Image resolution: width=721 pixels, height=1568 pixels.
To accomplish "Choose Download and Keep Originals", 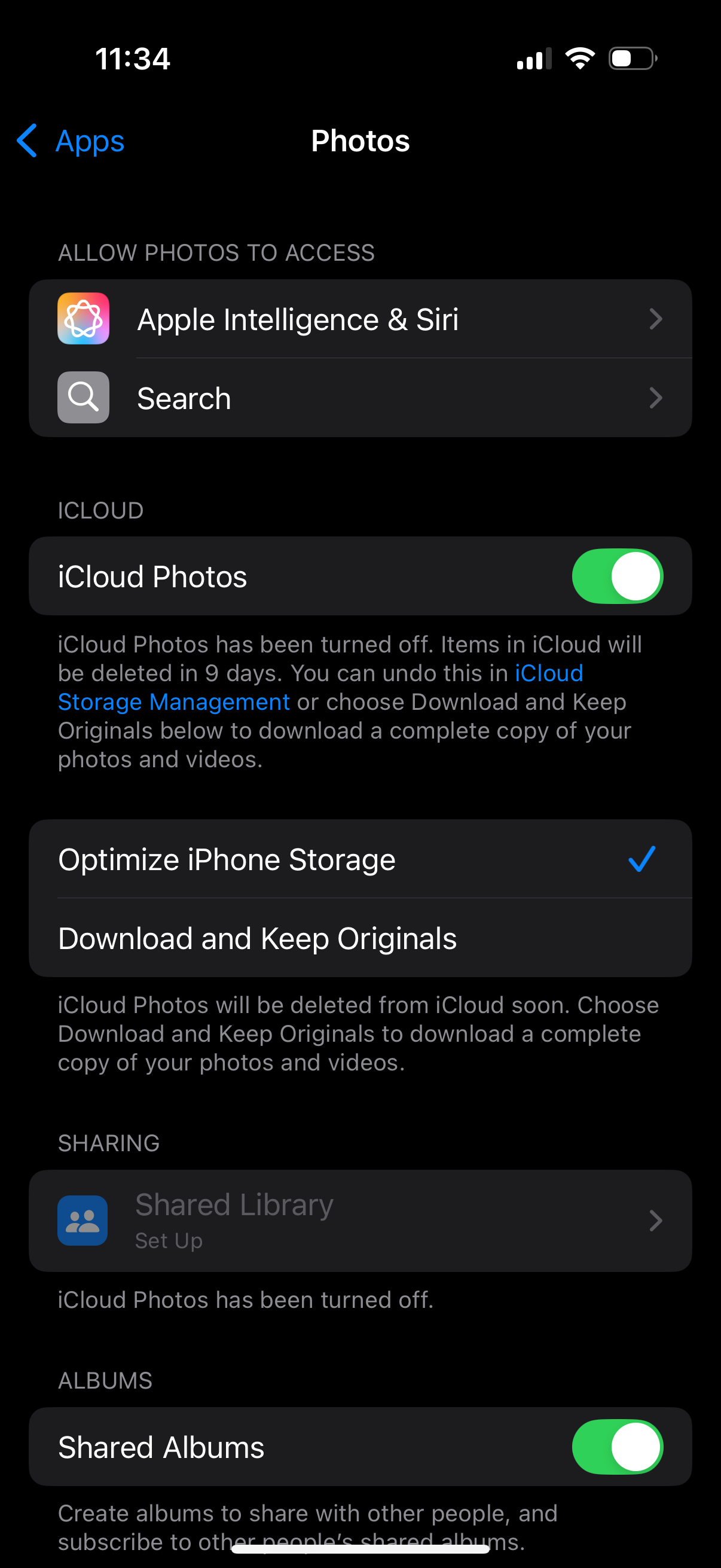I will coord(359,938).
